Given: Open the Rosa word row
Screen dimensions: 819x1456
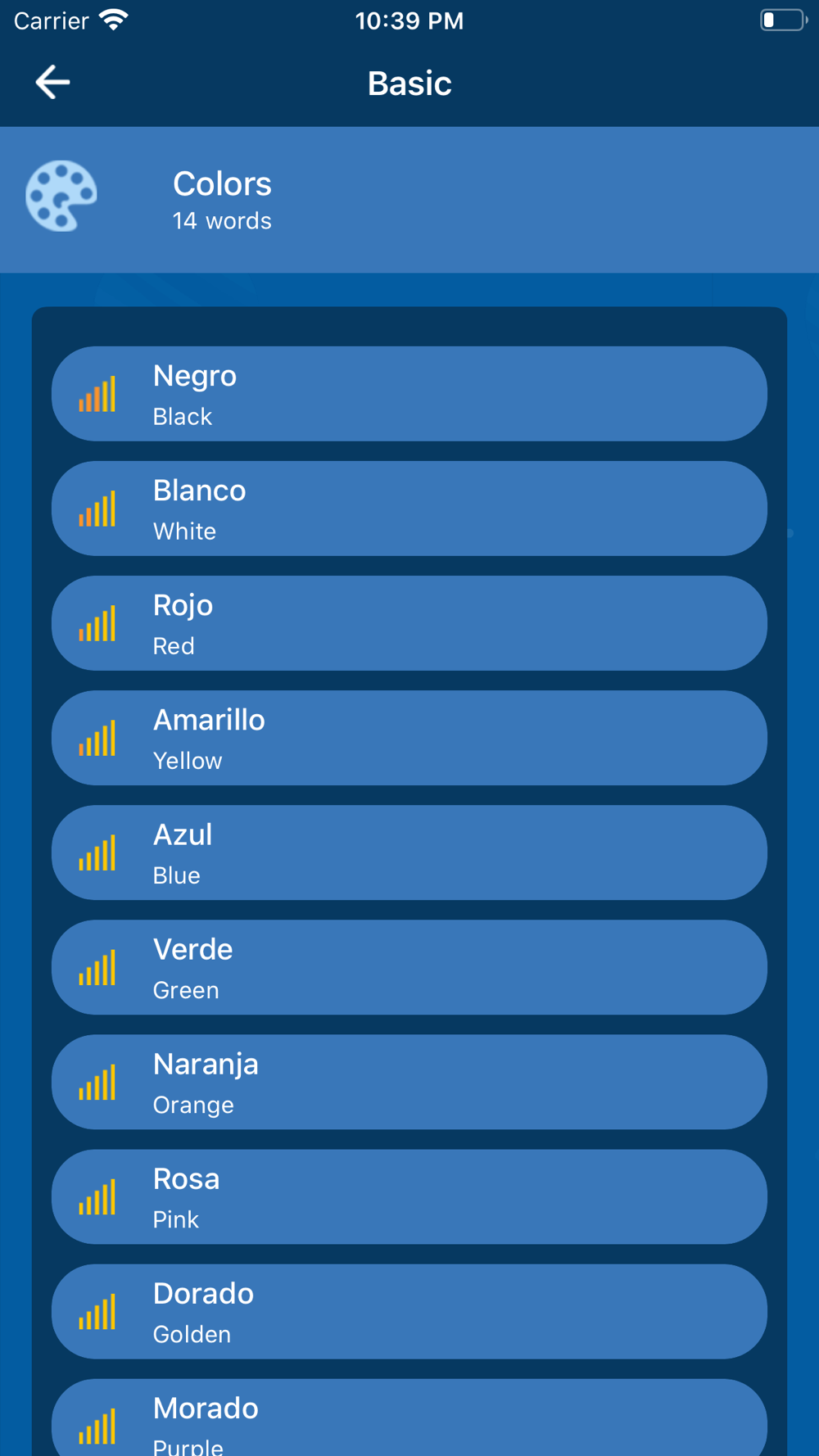Looking at the screenshot, I should [409, 1196].
